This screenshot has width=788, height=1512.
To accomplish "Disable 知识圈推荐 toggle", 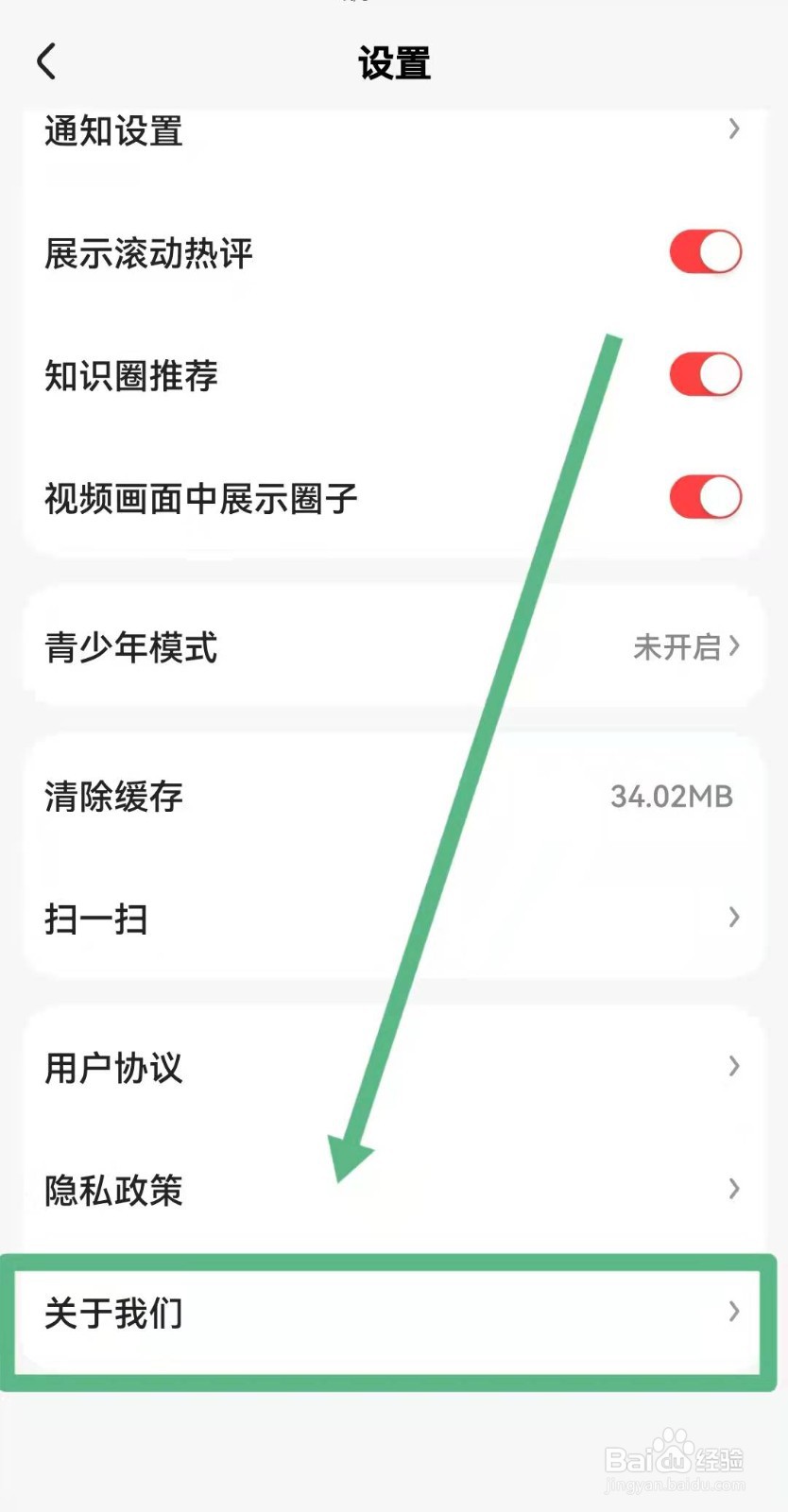I will pyautogui.click(x=705, y=375).
